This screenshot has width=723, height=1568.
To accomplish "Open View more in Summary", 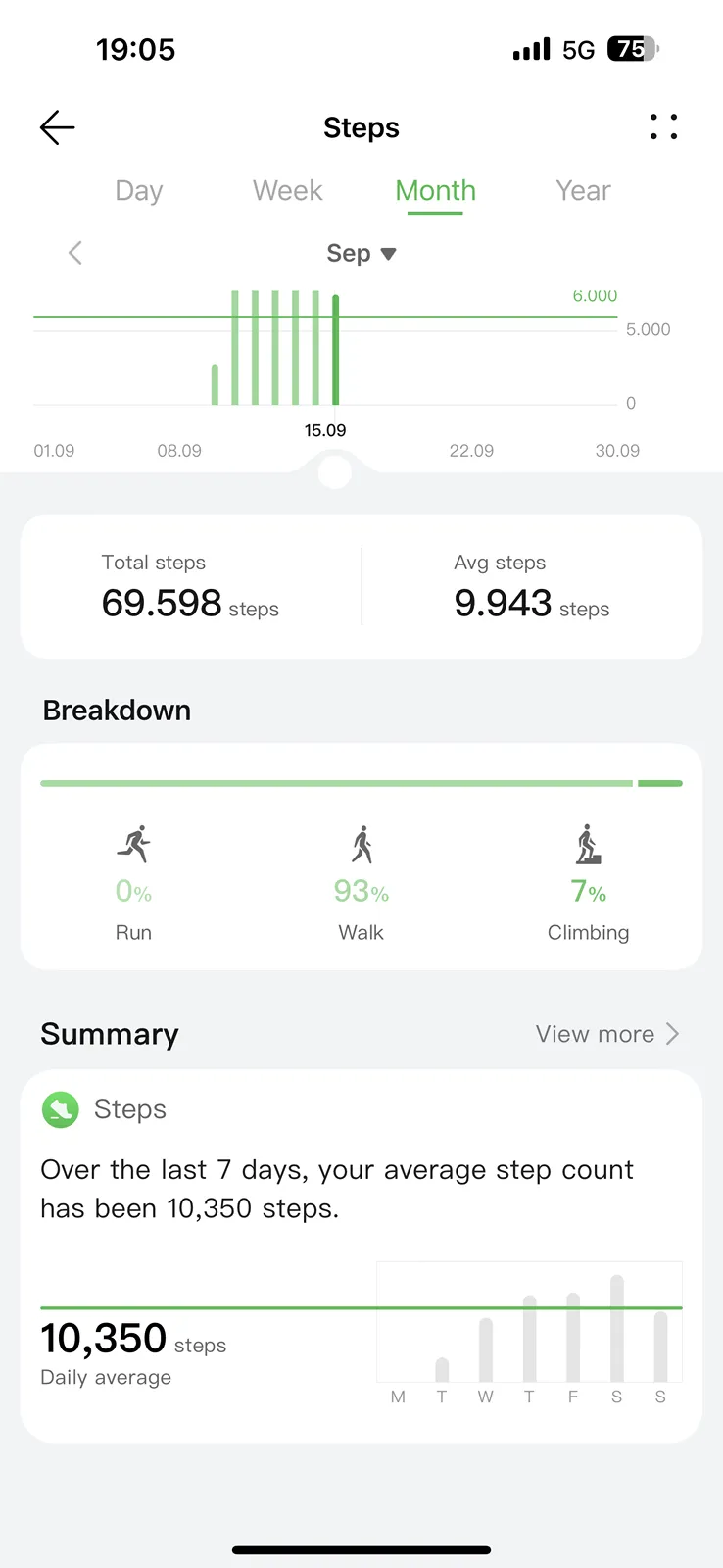I will pyautogui.click(x=607, y=1034).
